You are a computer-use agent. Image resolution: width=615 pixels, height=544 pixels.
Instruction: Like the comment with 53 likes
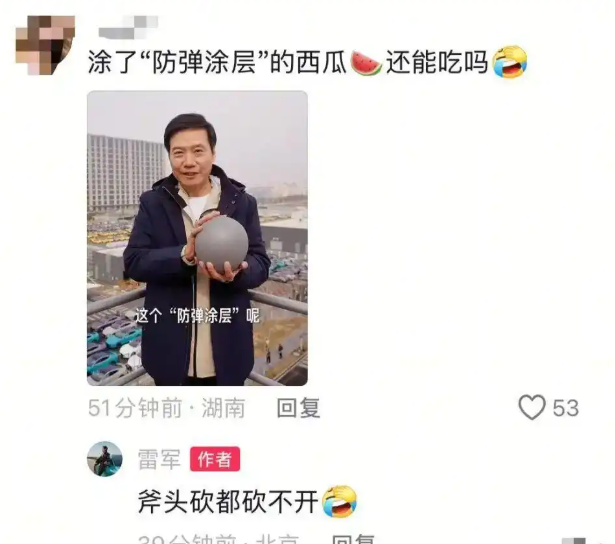click(532, 407)
